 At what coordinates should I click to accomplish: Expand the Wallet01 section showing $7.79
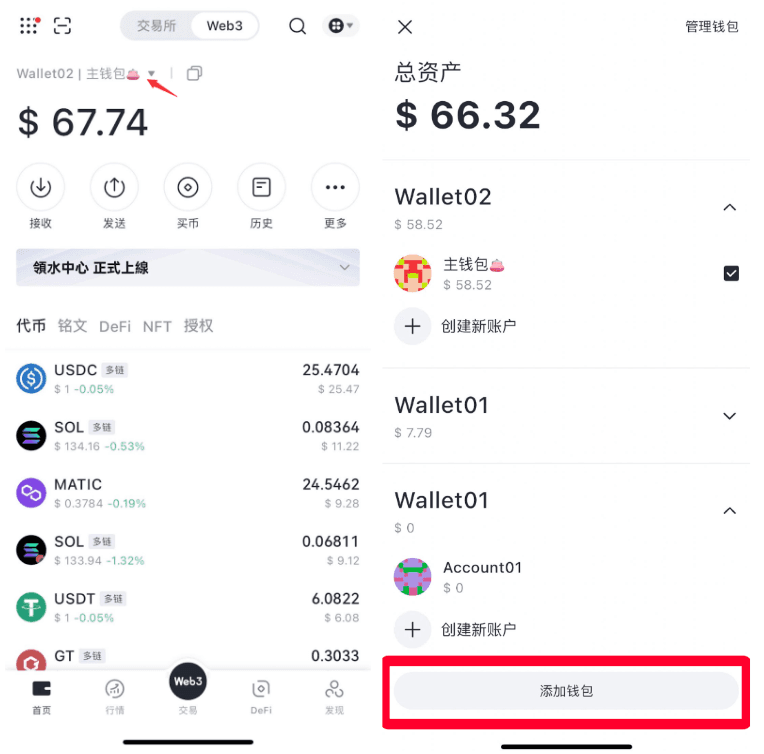pos(729,415)
